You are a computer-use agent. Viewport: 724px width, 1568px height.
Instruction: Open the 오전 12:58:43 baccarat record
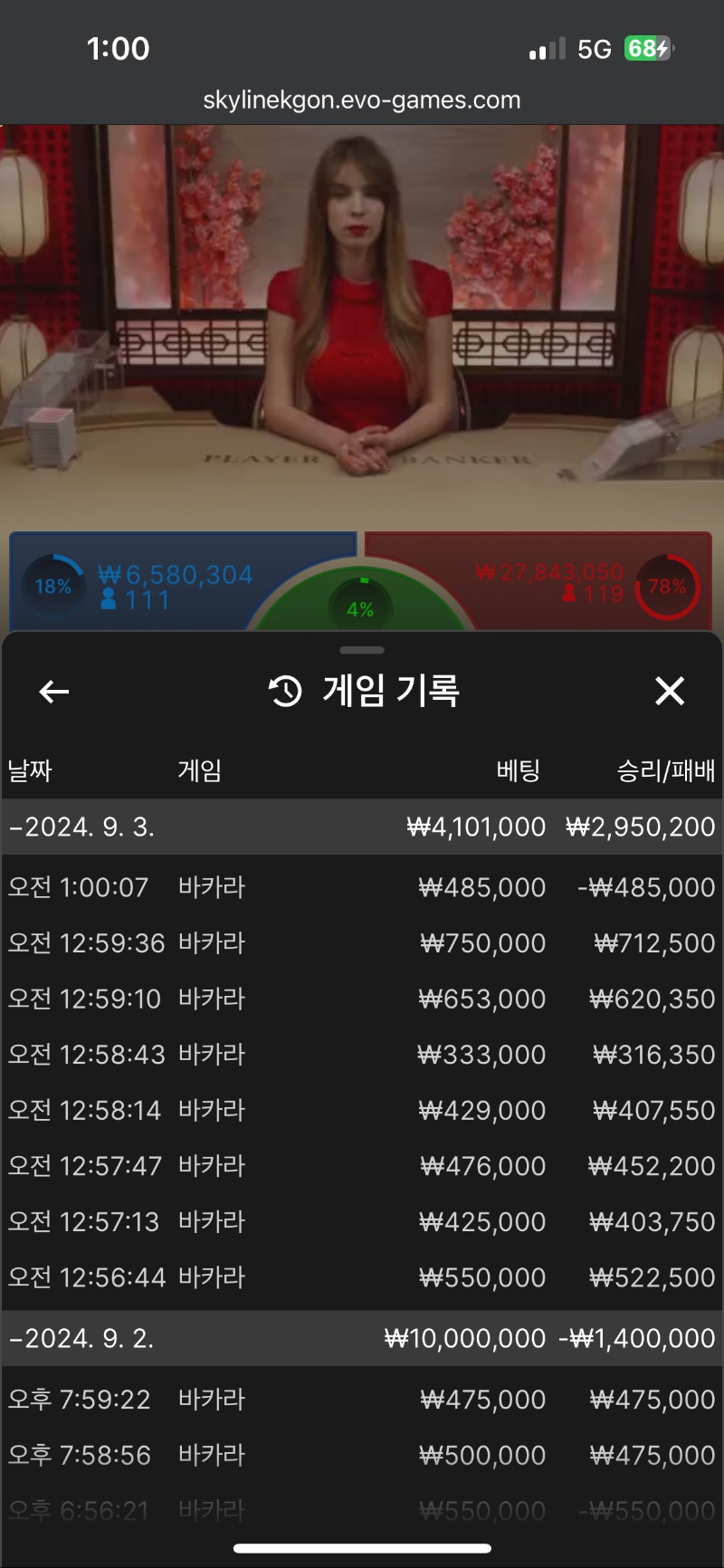click(362, 1055)
